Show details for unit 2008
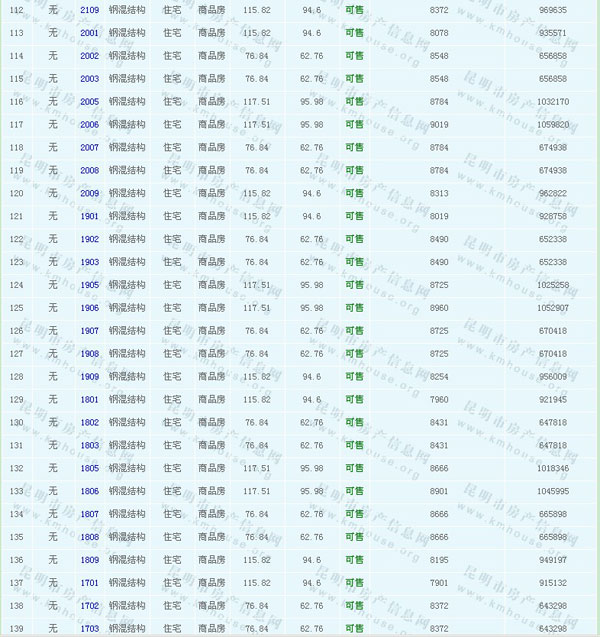This screenshot has width=600, height=637. [90, 170]
